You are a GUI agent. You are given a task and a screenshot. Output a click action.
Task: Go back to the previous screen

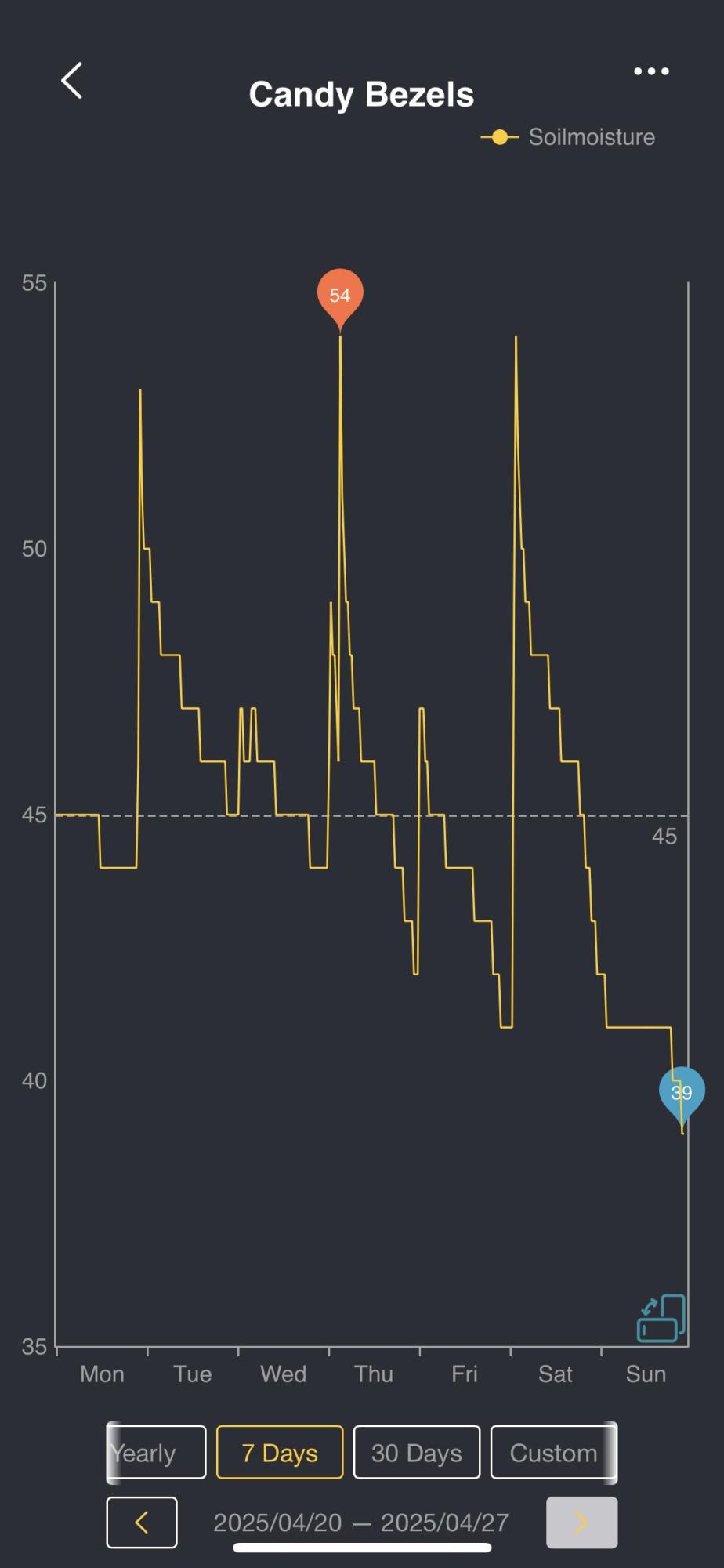(71, 80)
